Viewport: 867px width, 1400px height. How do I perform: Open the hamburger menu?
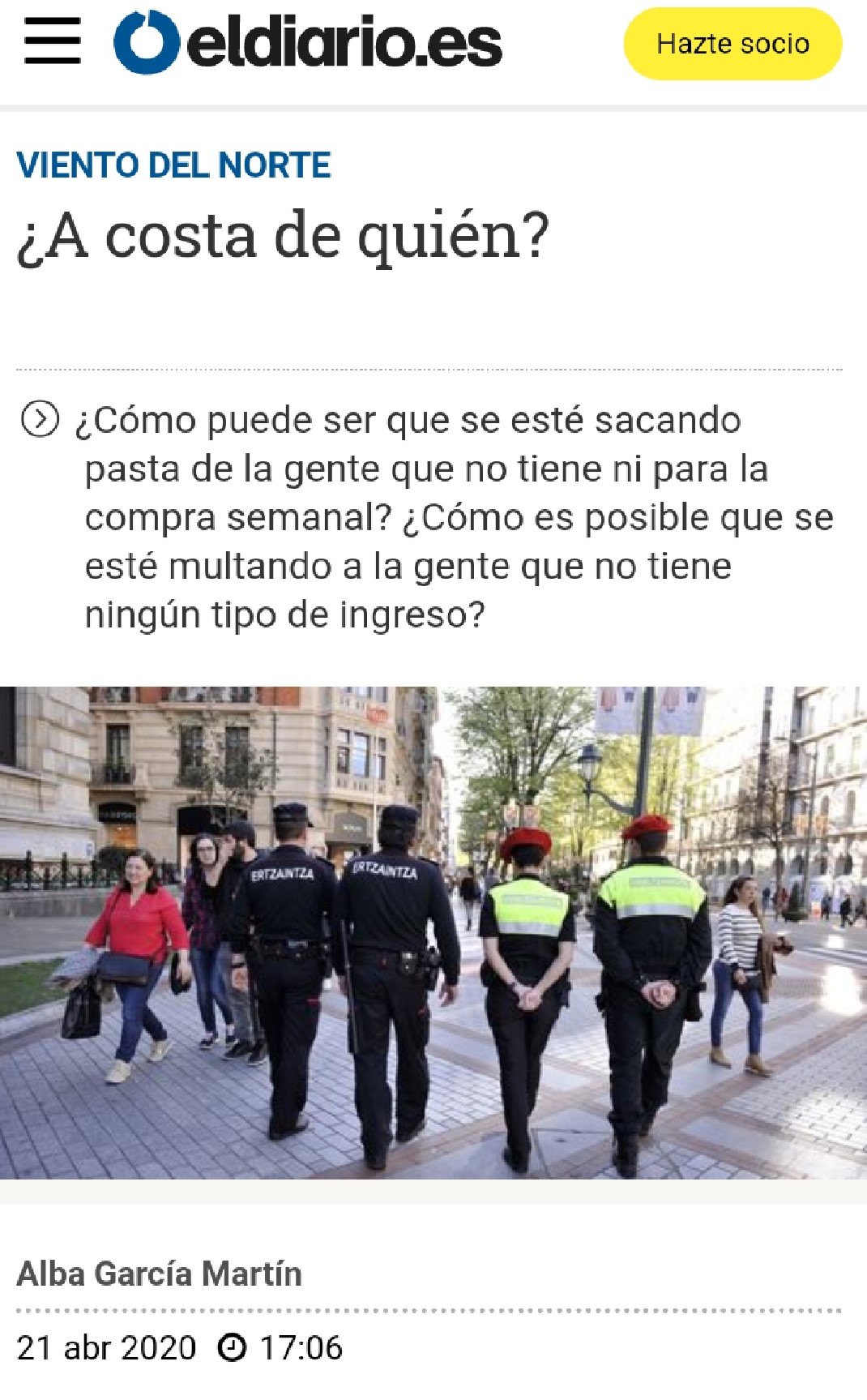pos(53,42)
